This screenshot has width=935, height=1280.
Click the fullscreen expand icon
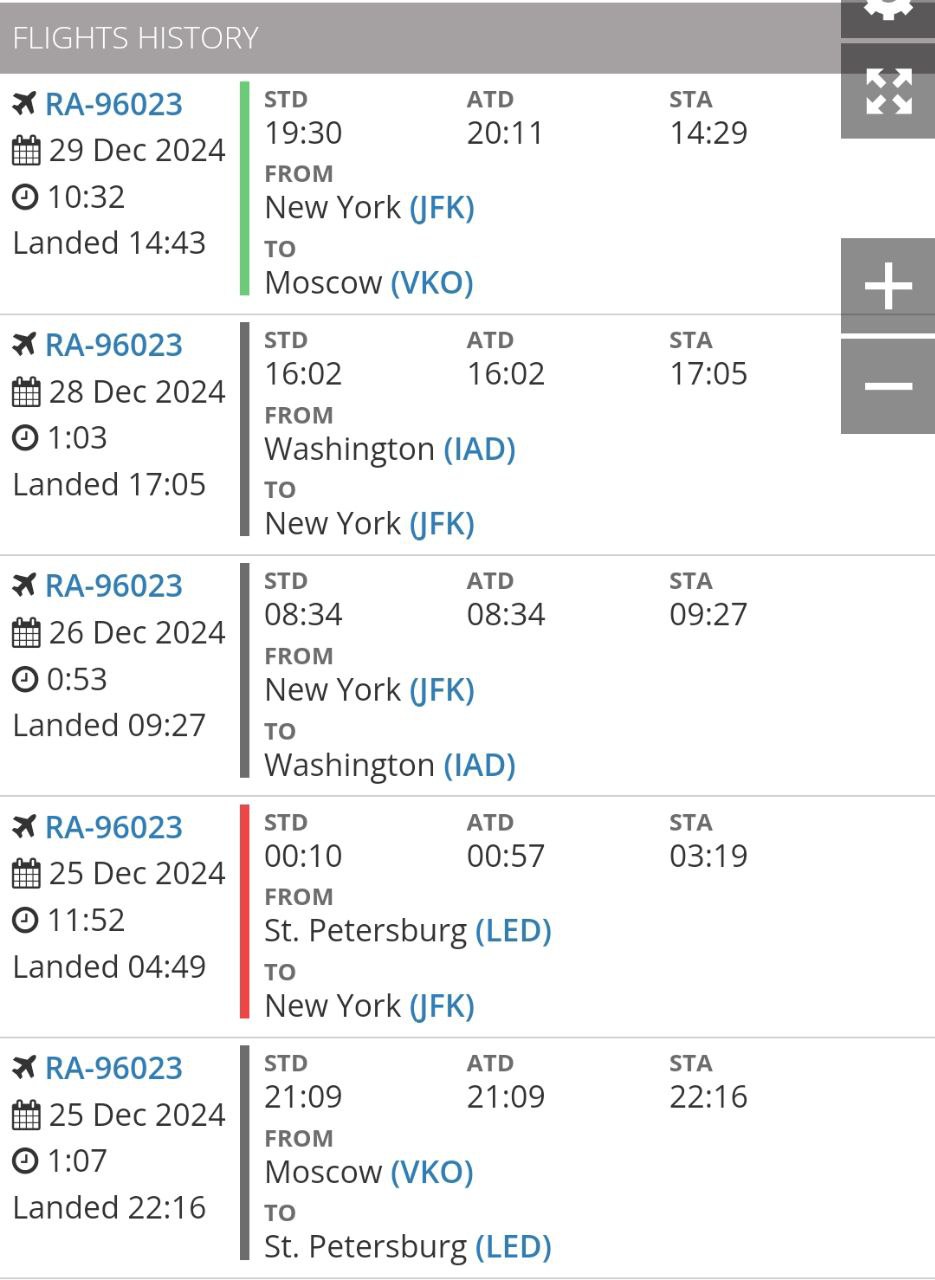coord(888,93)
